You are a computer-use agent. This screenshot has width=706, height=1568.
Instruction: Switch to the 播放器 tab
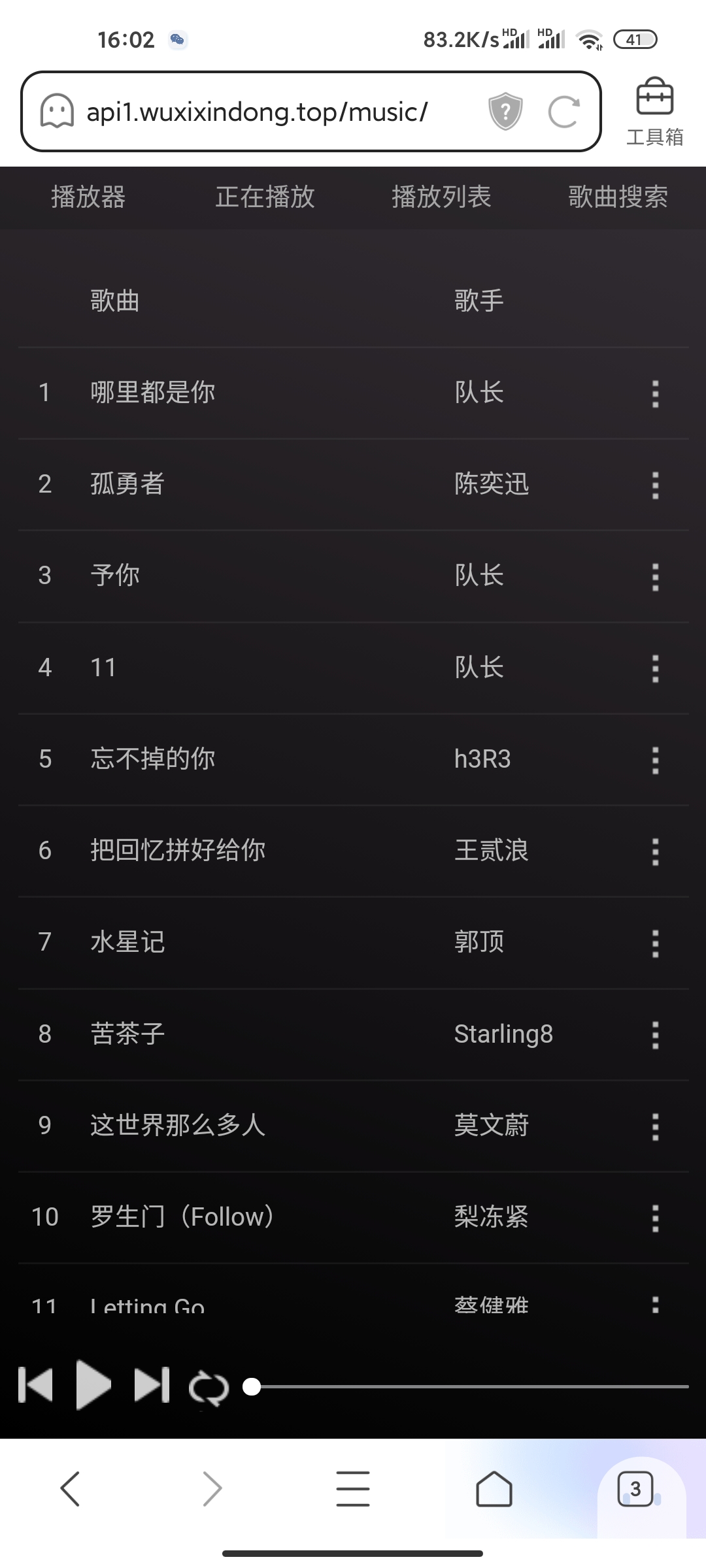coord(88,197)
